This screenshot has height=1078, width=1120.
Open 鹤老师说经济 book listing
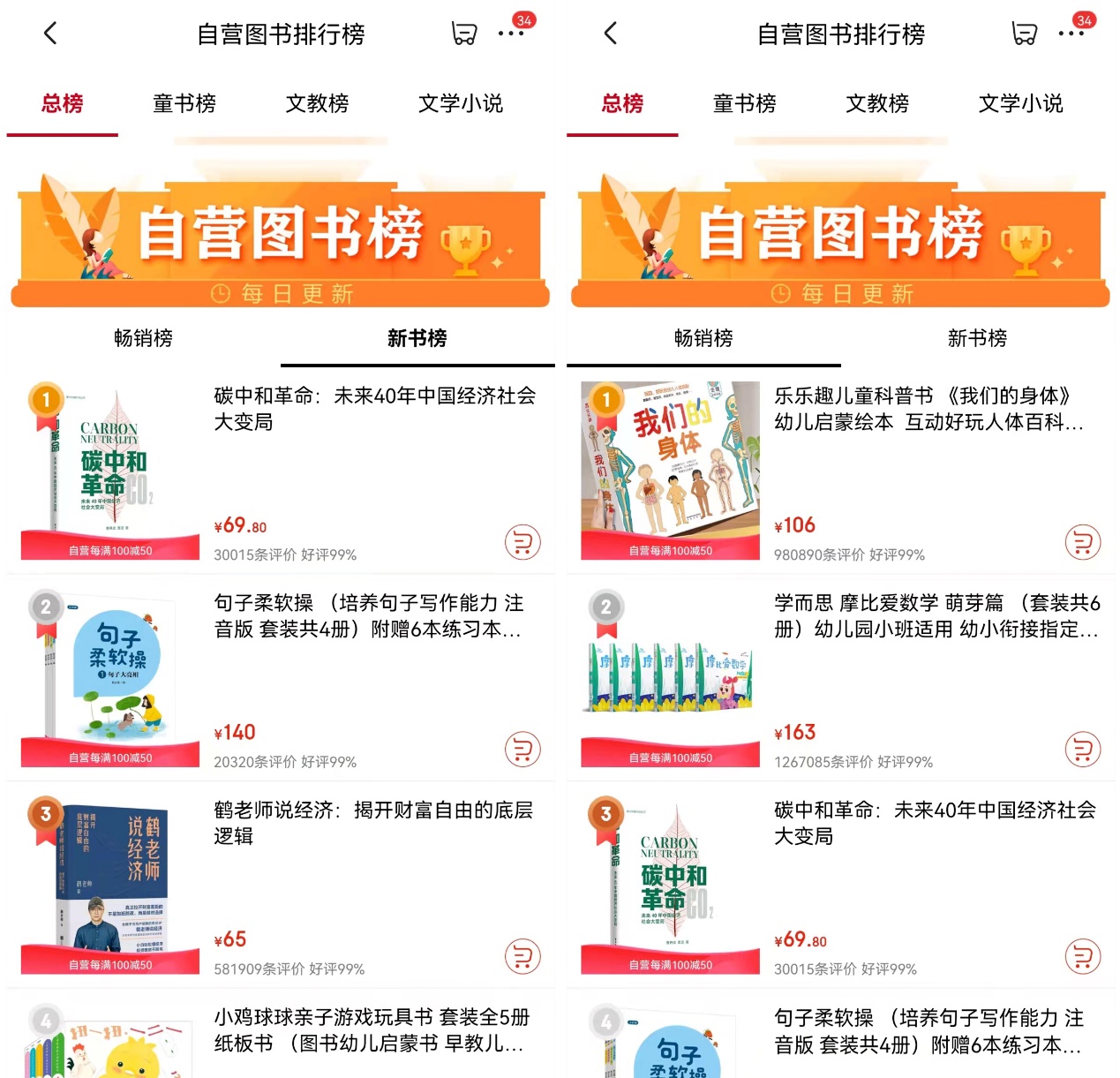(x=372, y=822)
